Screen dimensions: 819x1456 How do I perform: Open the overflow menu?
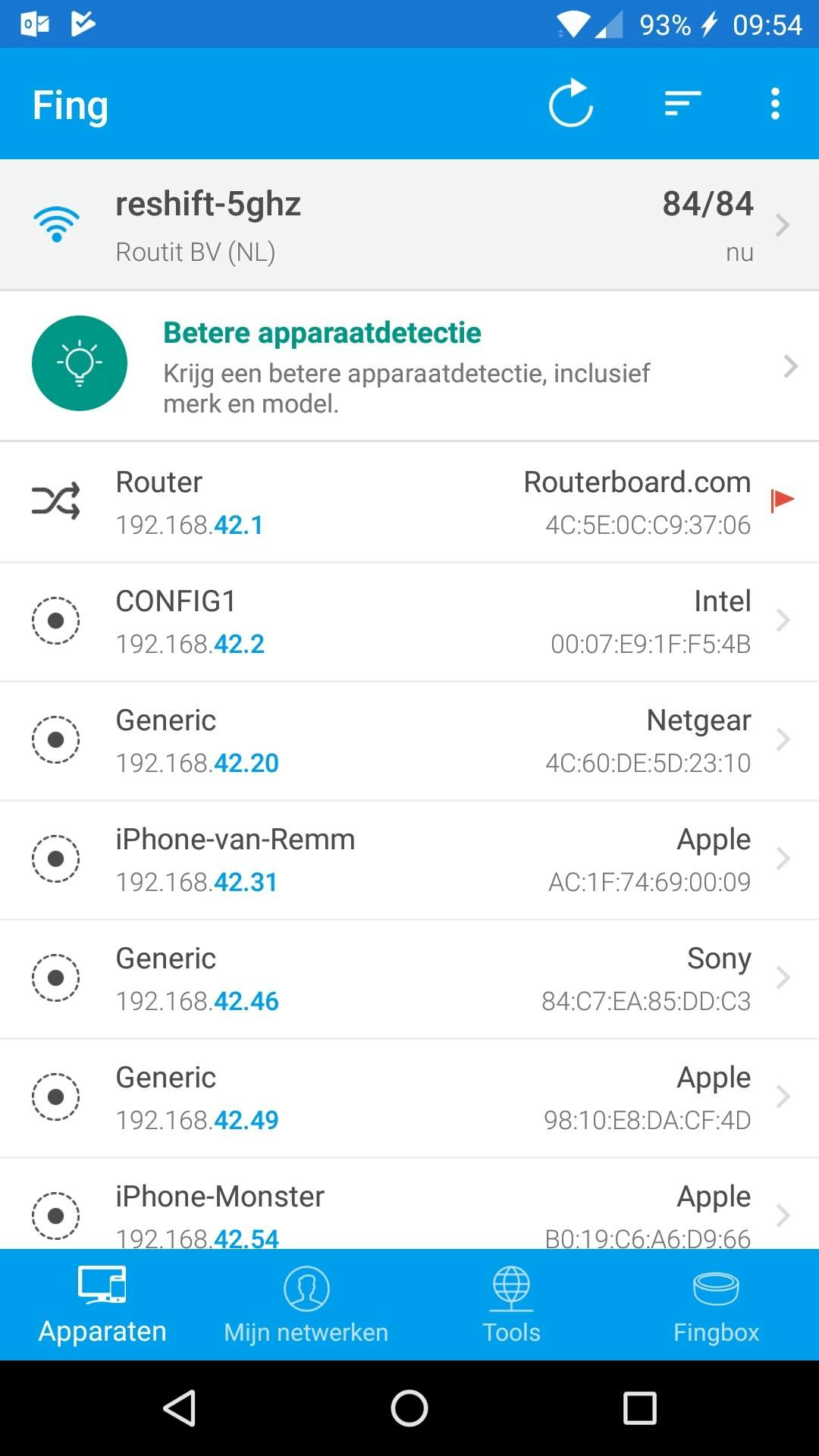774,104
